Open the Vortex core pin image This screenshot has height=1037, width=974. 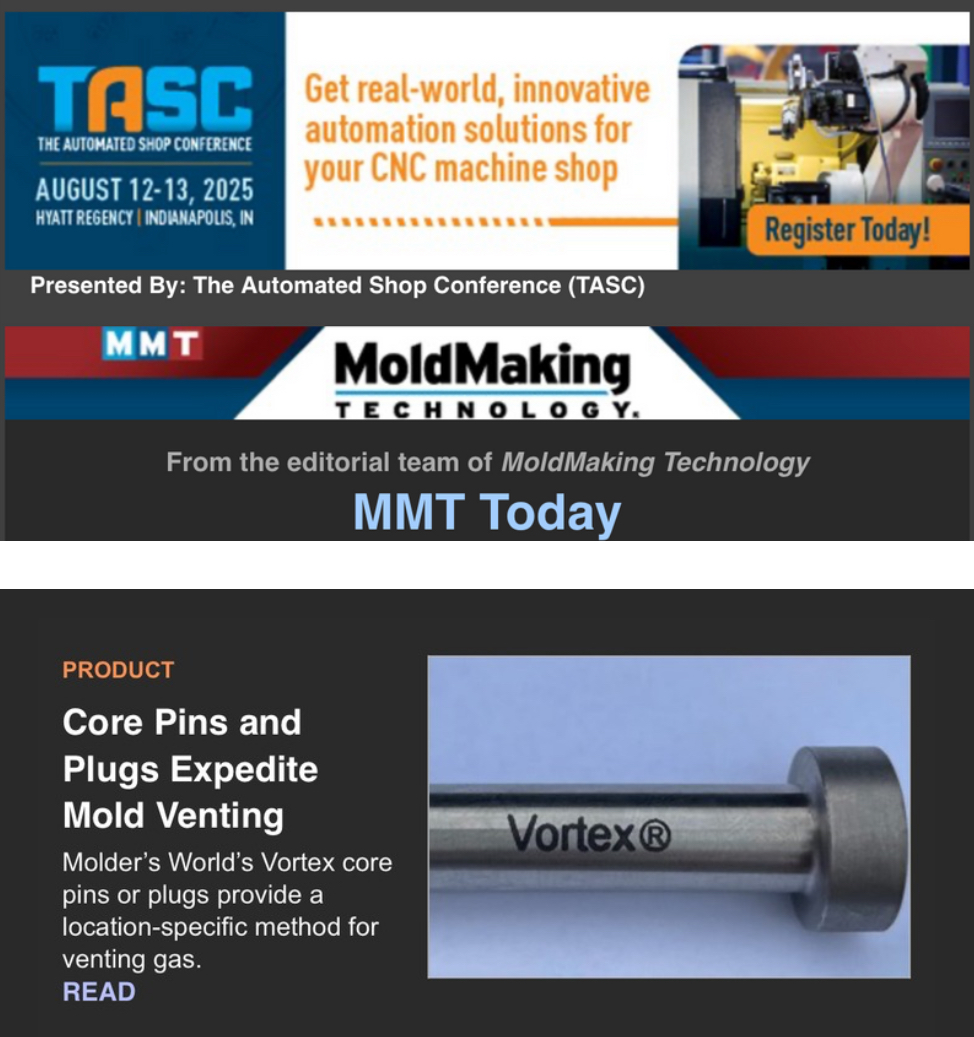[x=668, y=816]
